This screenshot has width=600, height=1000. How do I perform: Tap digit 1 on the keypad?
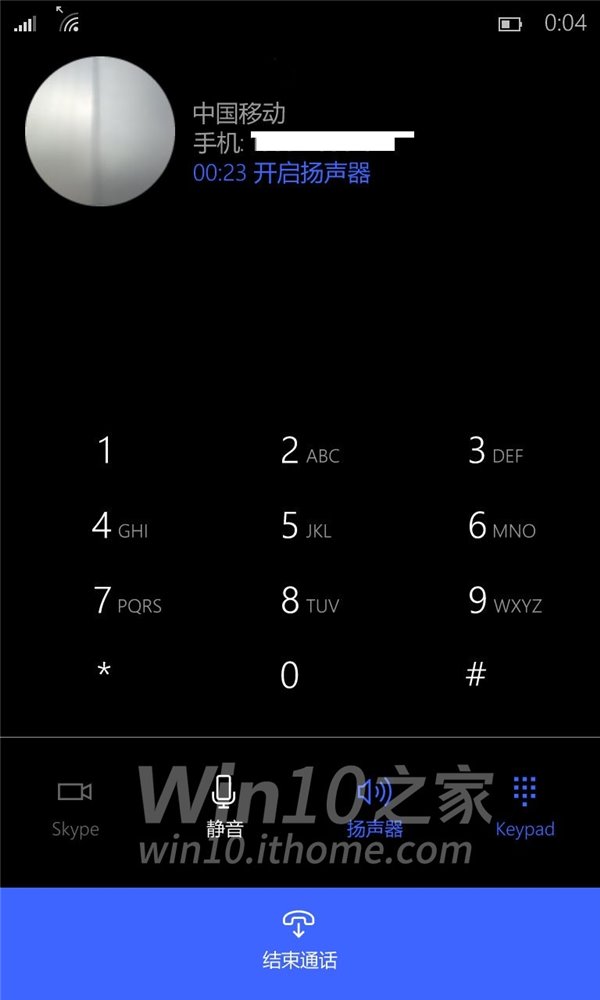pyautogui.click(x=105, y=451)
